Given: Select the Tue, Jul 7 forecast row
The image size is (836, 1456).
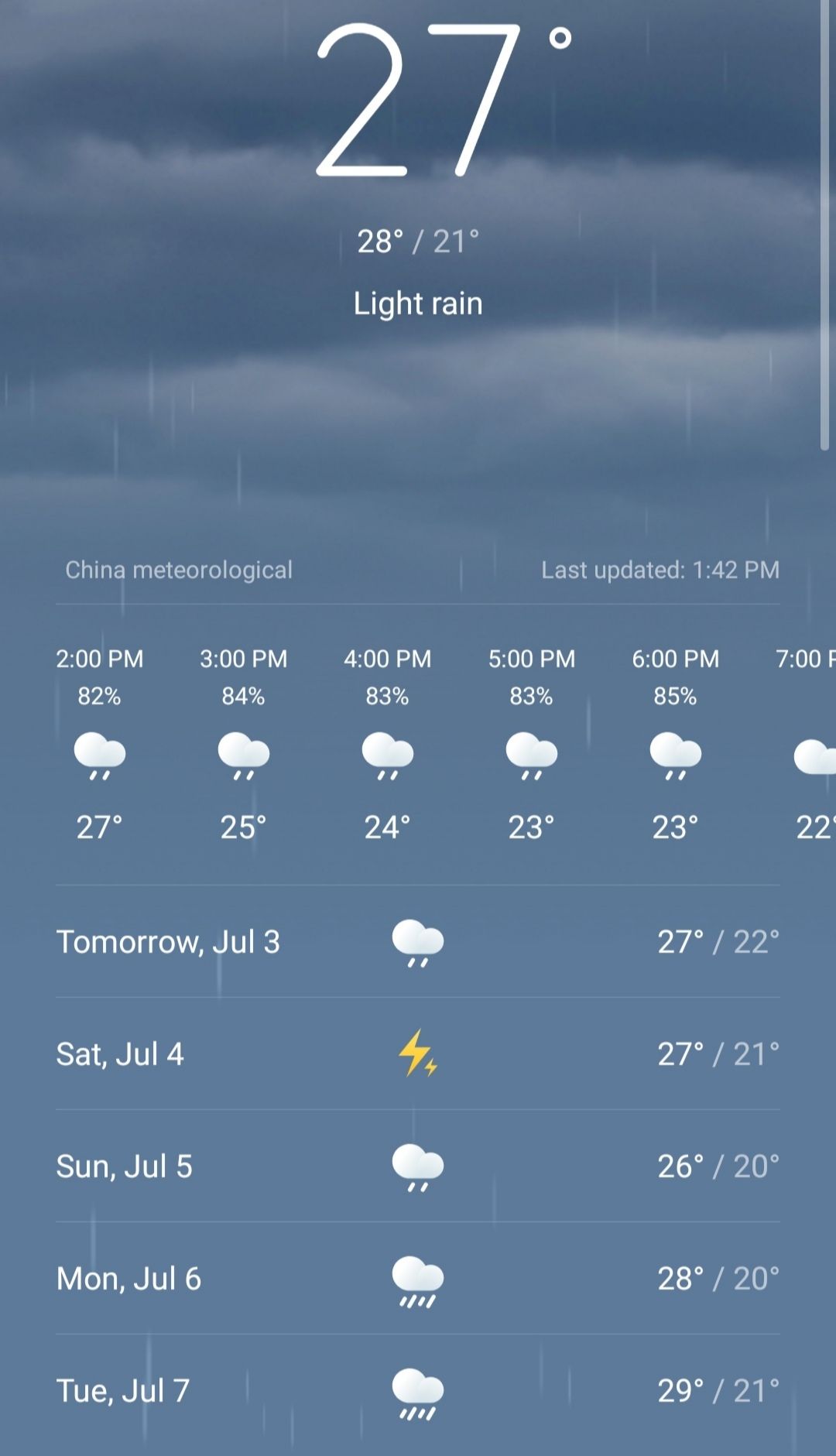Looking at the screenshot, I should click(418, 1390).
